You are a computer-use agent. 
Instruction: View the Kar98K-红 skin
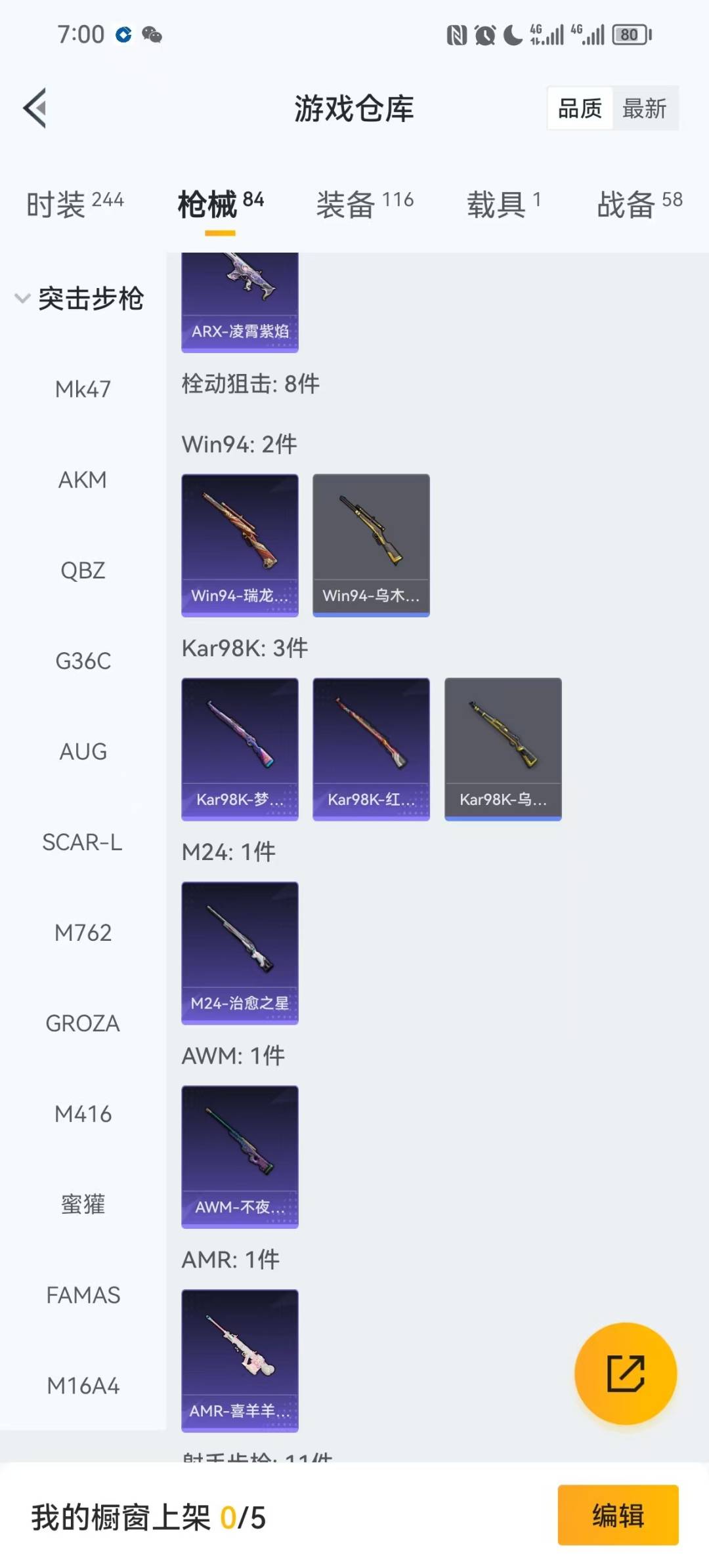coord(371,749)
